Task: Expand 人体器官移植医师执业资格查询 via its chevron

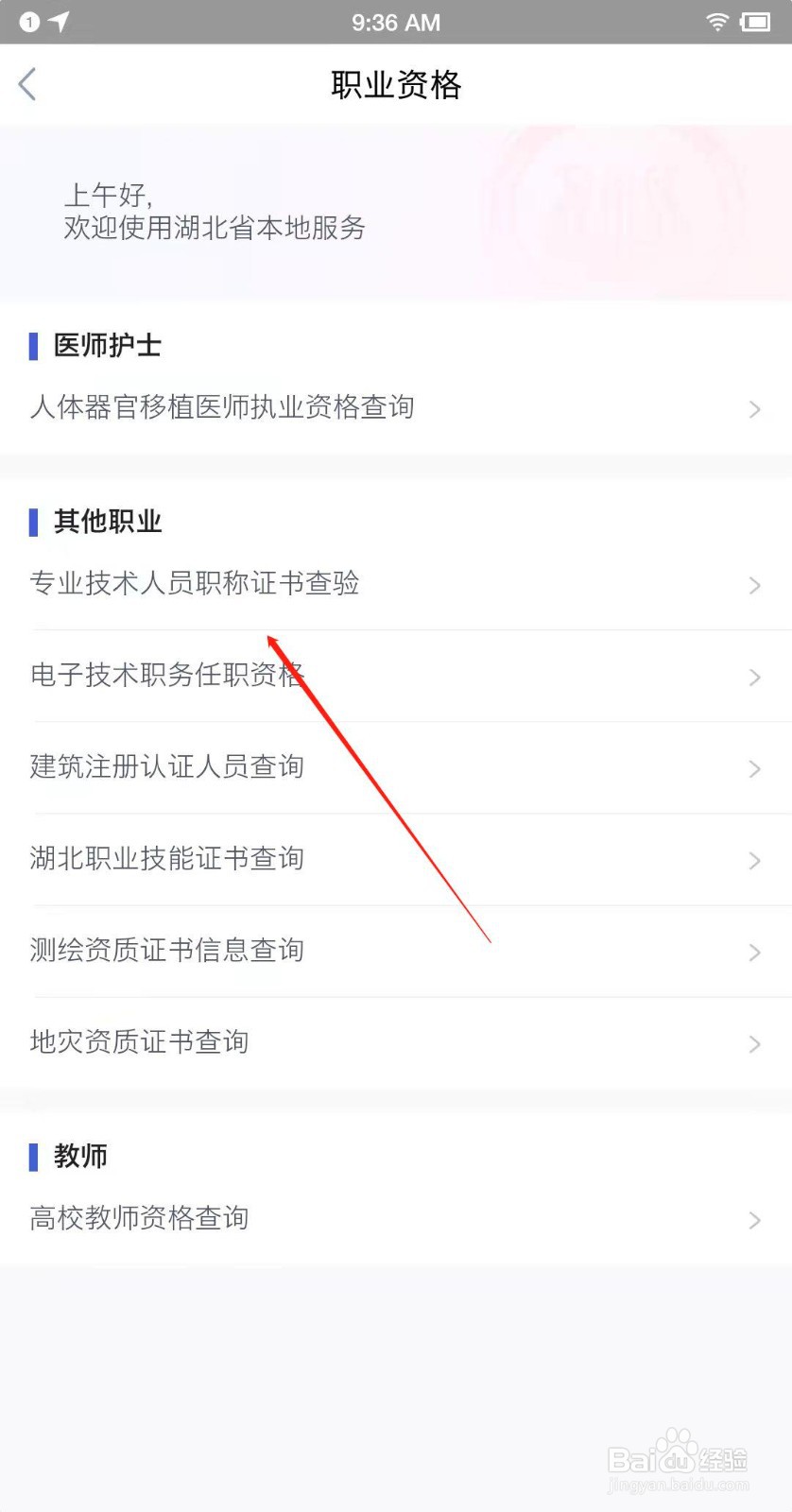Action: (754, 409)
